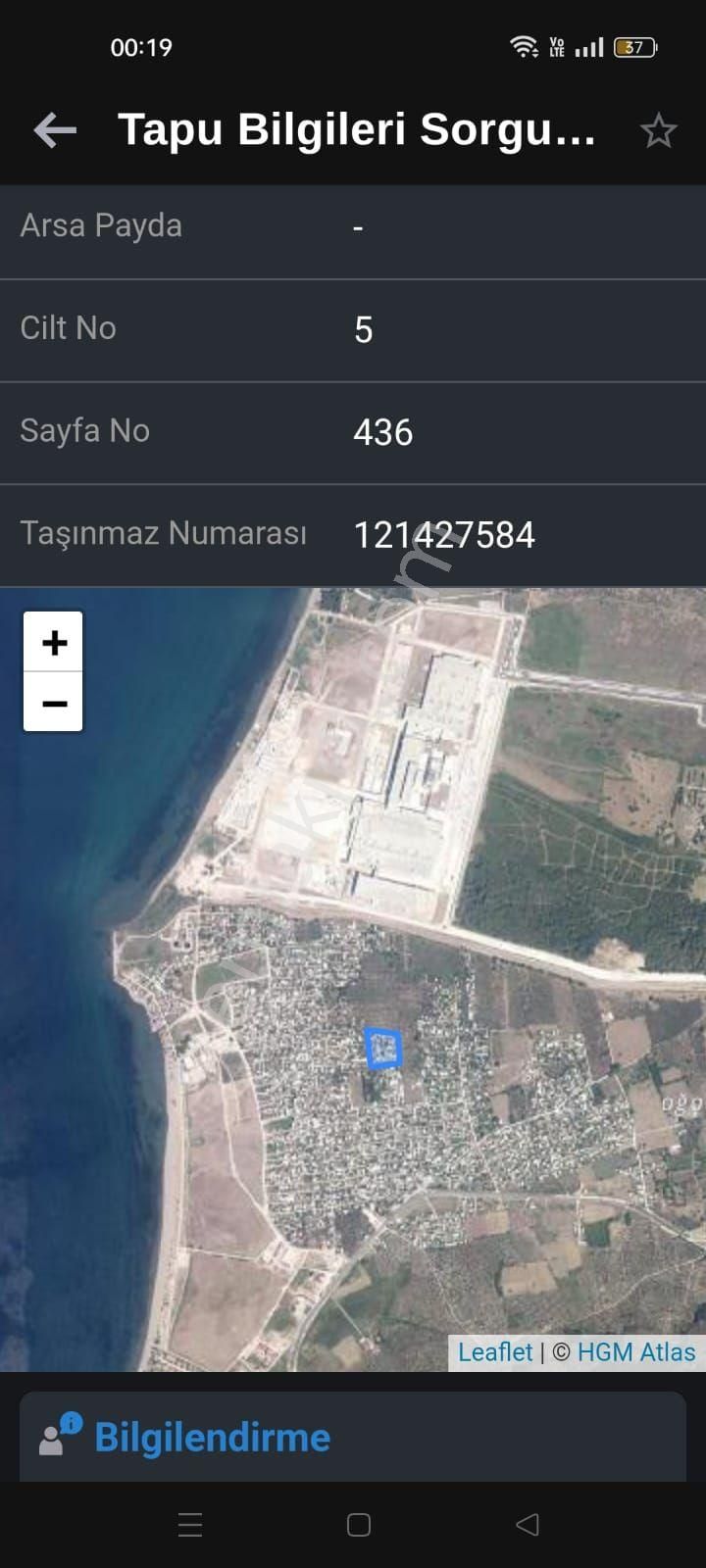
Task: Tap the person info icon beside Bilgilendirme
Action: click(x=57, y=1437)
